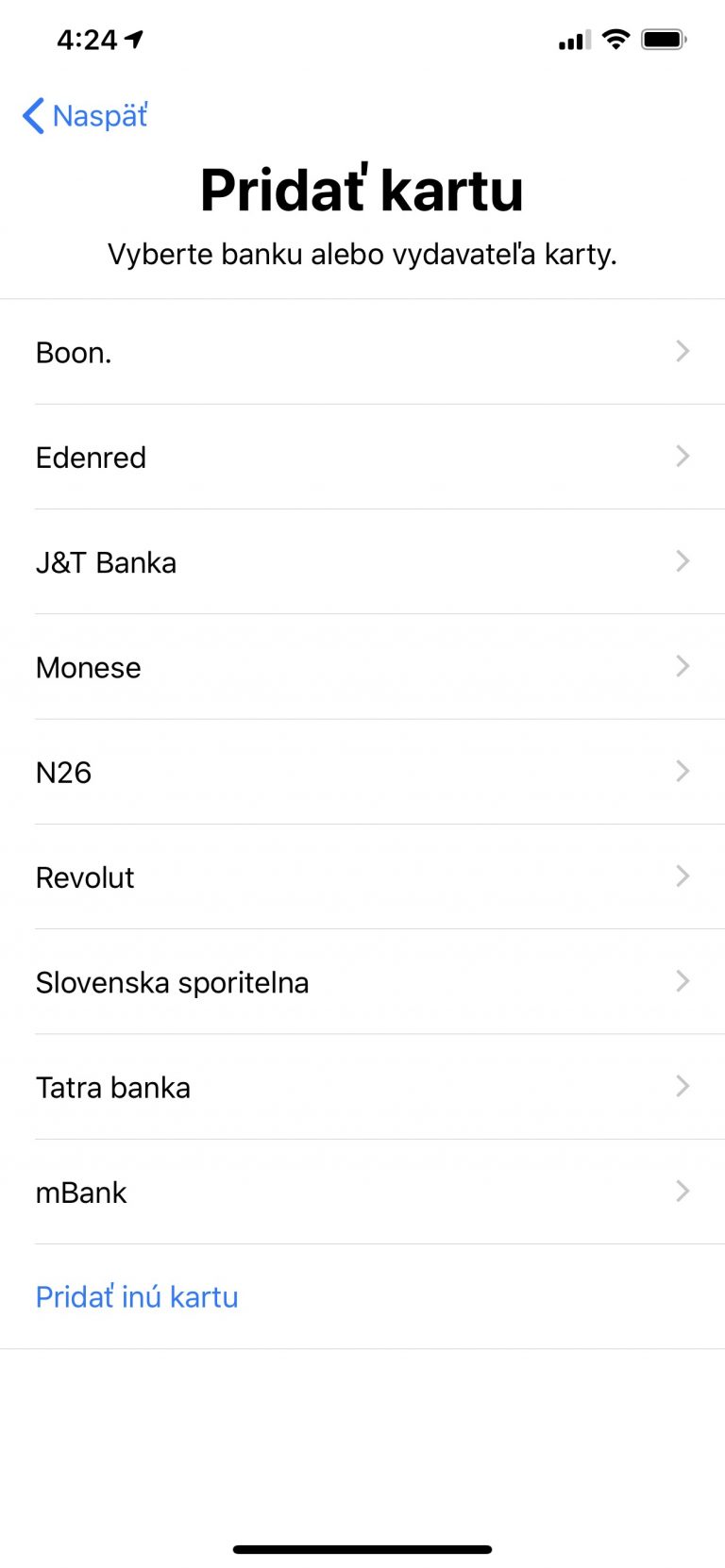725x1568 pixels.
Task: Choose Revolut as card issuer
Action: [362, 877]
